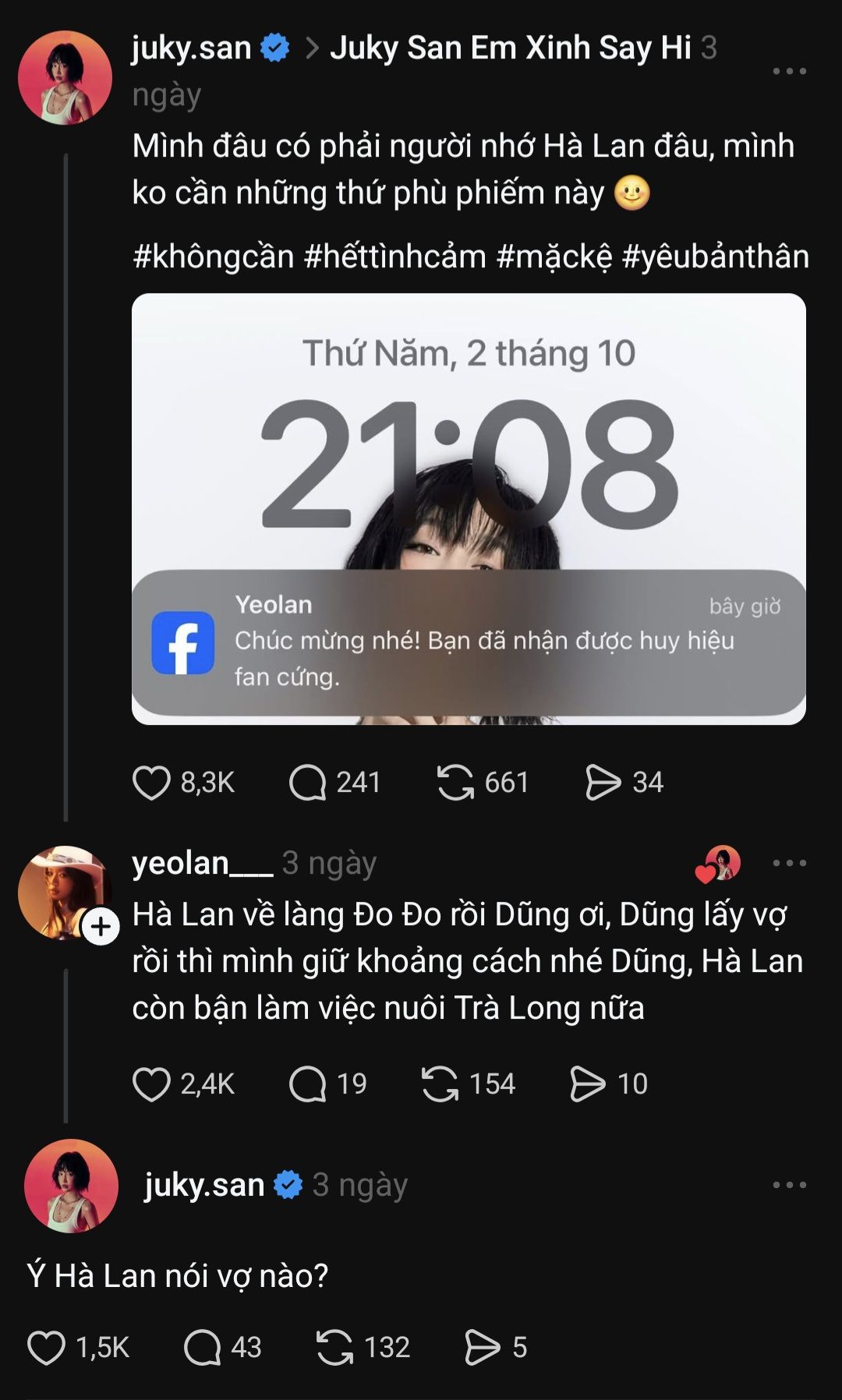Open the #yêubảnthân hashtag
842x1400 pixels.
pyautogui.click(x=716, y=256)
